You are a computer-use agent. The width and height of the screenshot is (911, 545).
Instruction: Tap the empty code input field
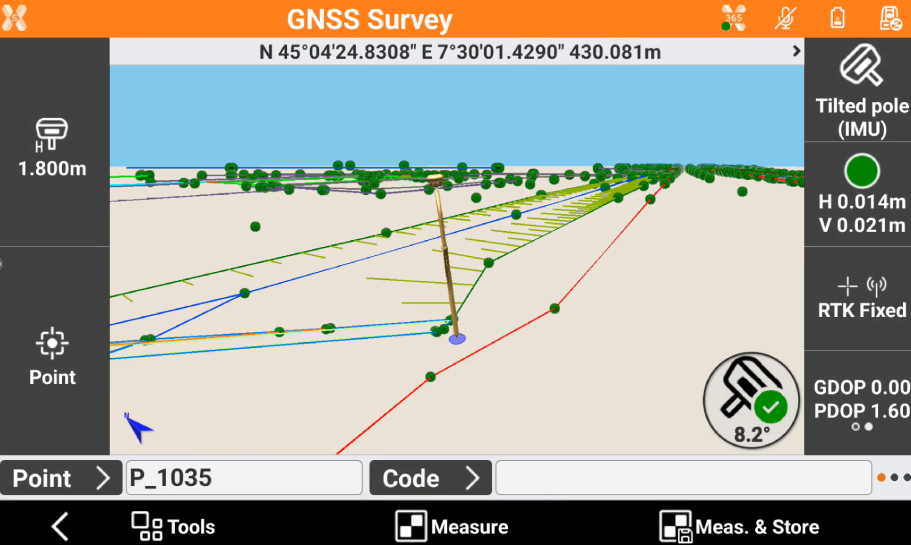point(682,478)
